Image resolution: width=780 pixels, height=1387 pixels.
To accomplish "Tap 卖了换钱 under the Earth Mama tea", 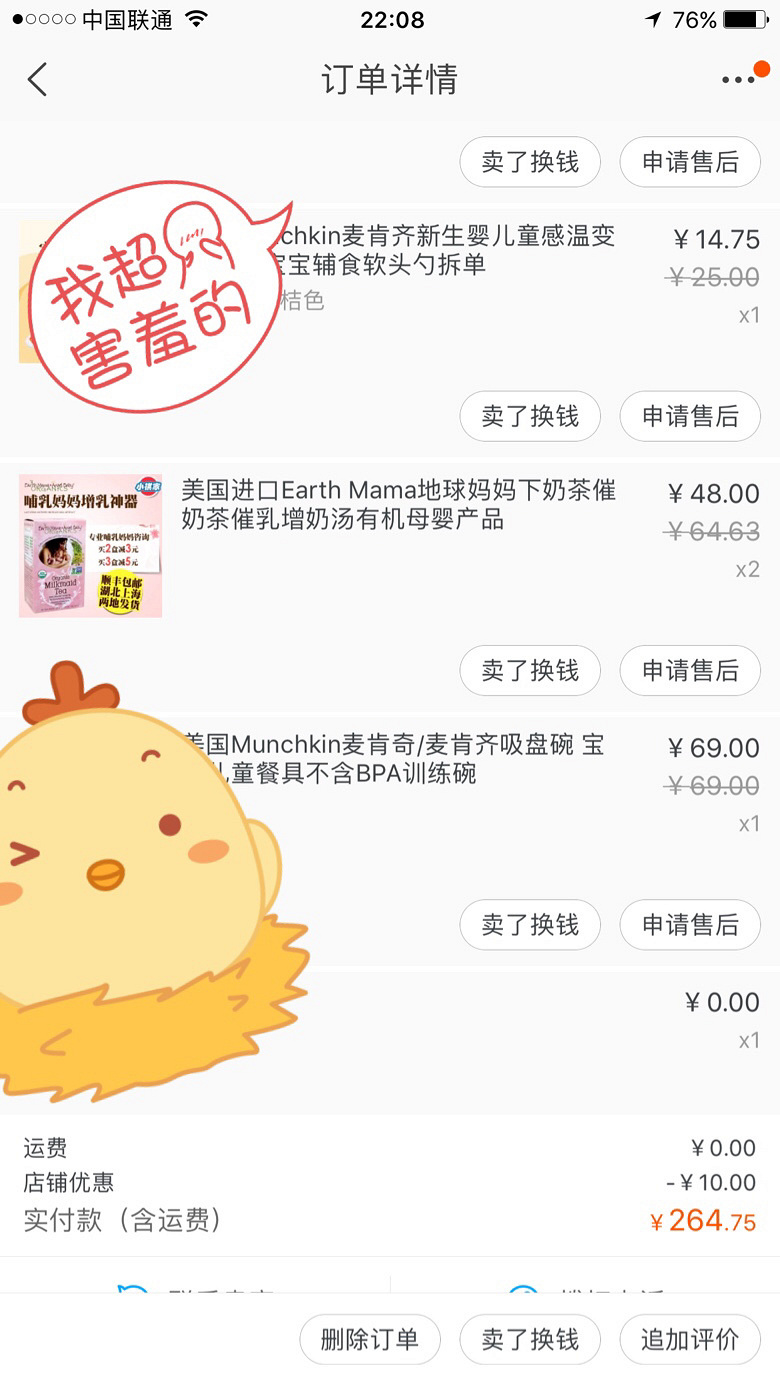I will [530, 670].
